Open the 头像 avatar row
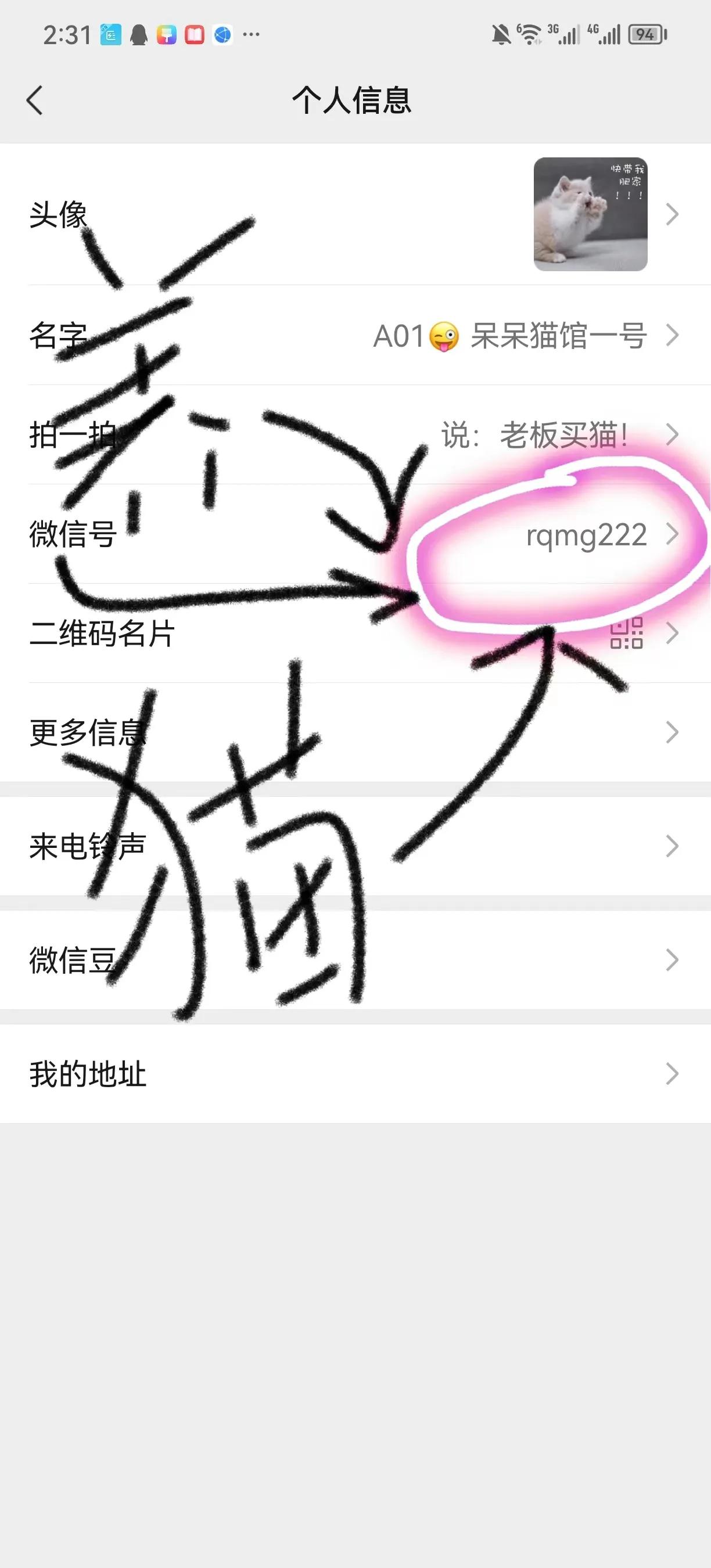 point(355,214)
